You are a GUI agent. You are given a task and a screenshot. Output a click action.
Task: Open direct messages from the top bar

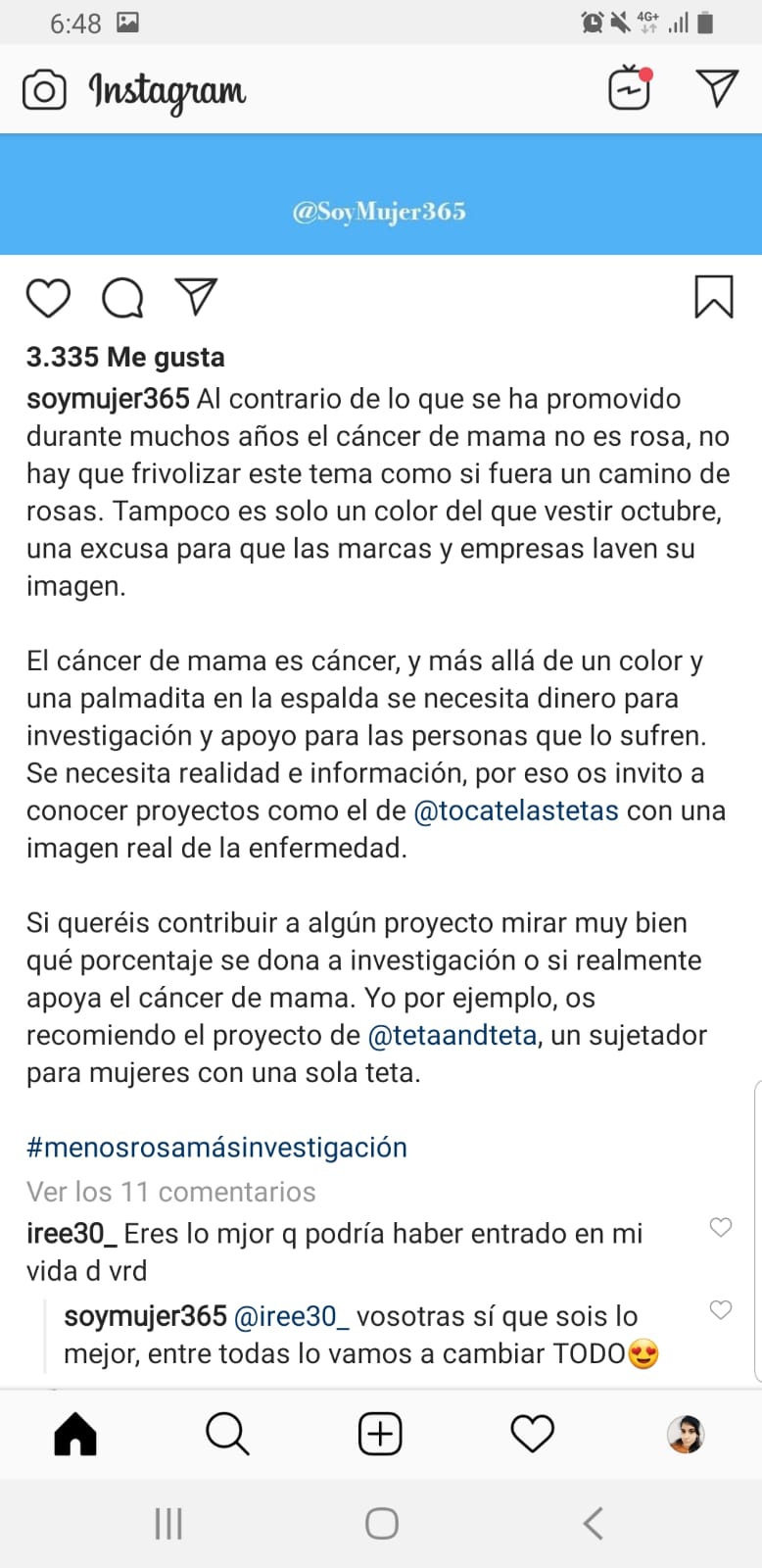pyautogui.click(x=717, y=89)
